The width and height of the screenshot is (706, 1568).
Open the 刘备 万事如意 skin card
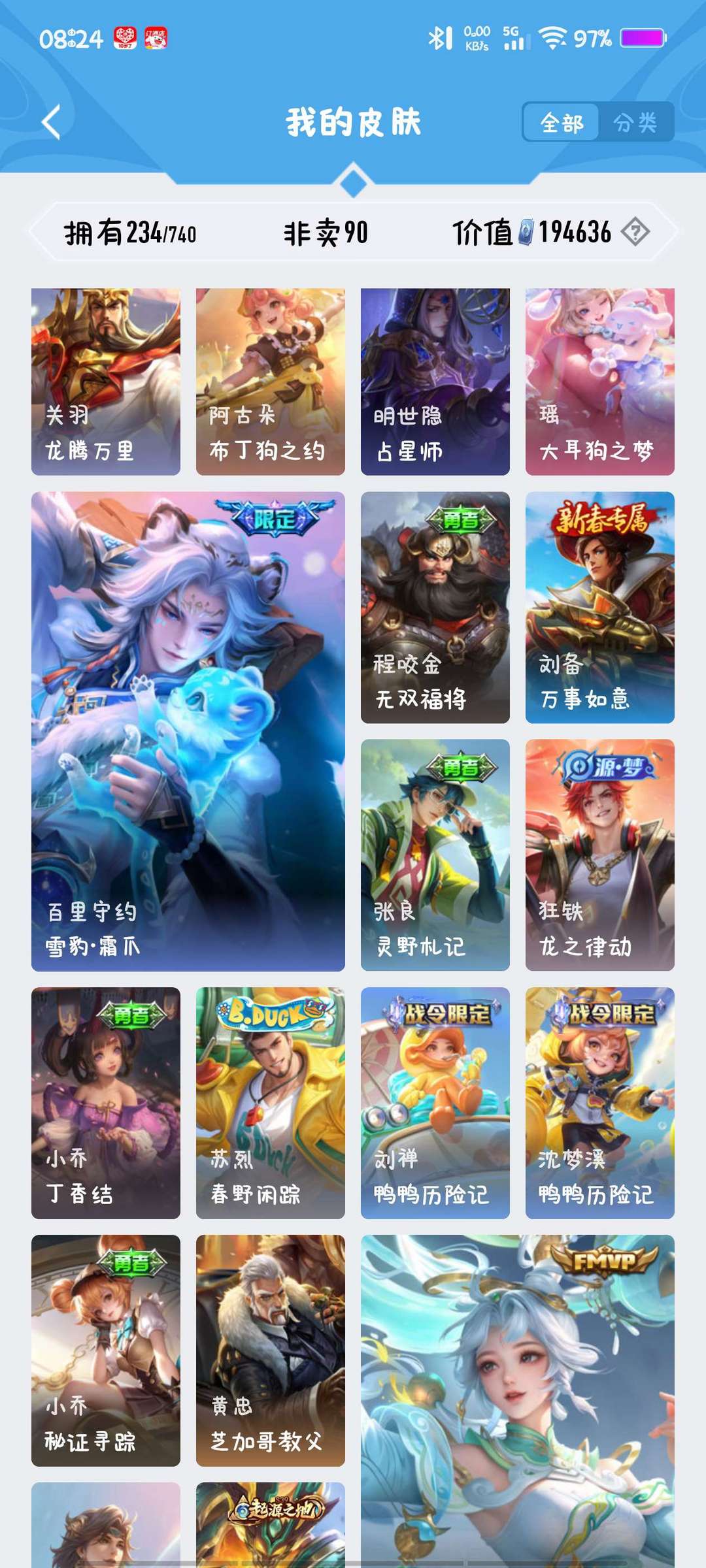(x=600, y=608)
